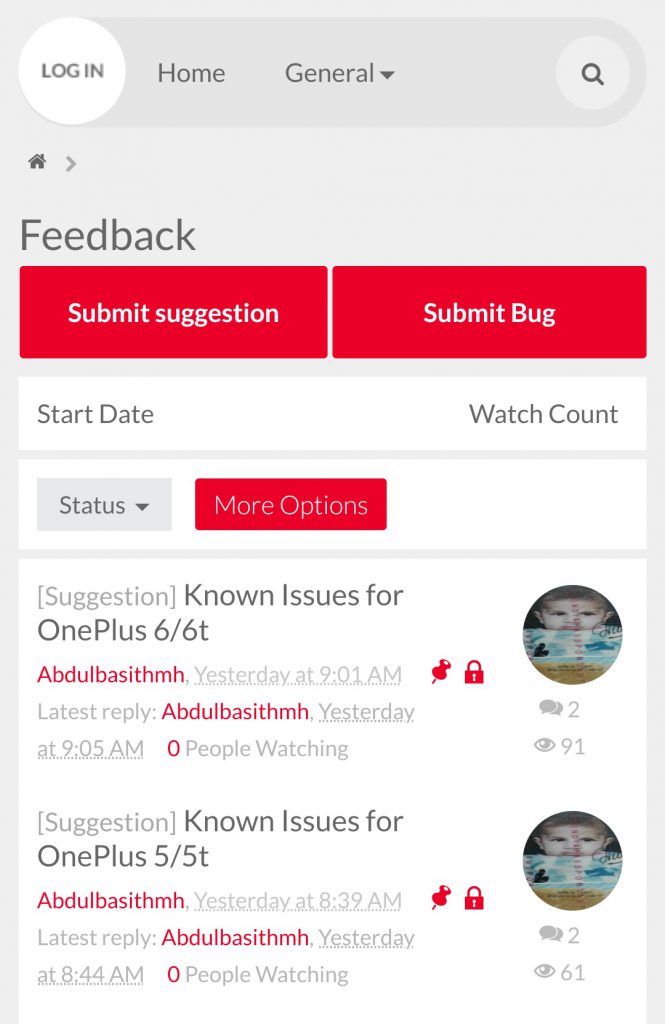Open the Submit Bug form
This screenshot has height=1024, width=665.
click(x=489, y=313)
